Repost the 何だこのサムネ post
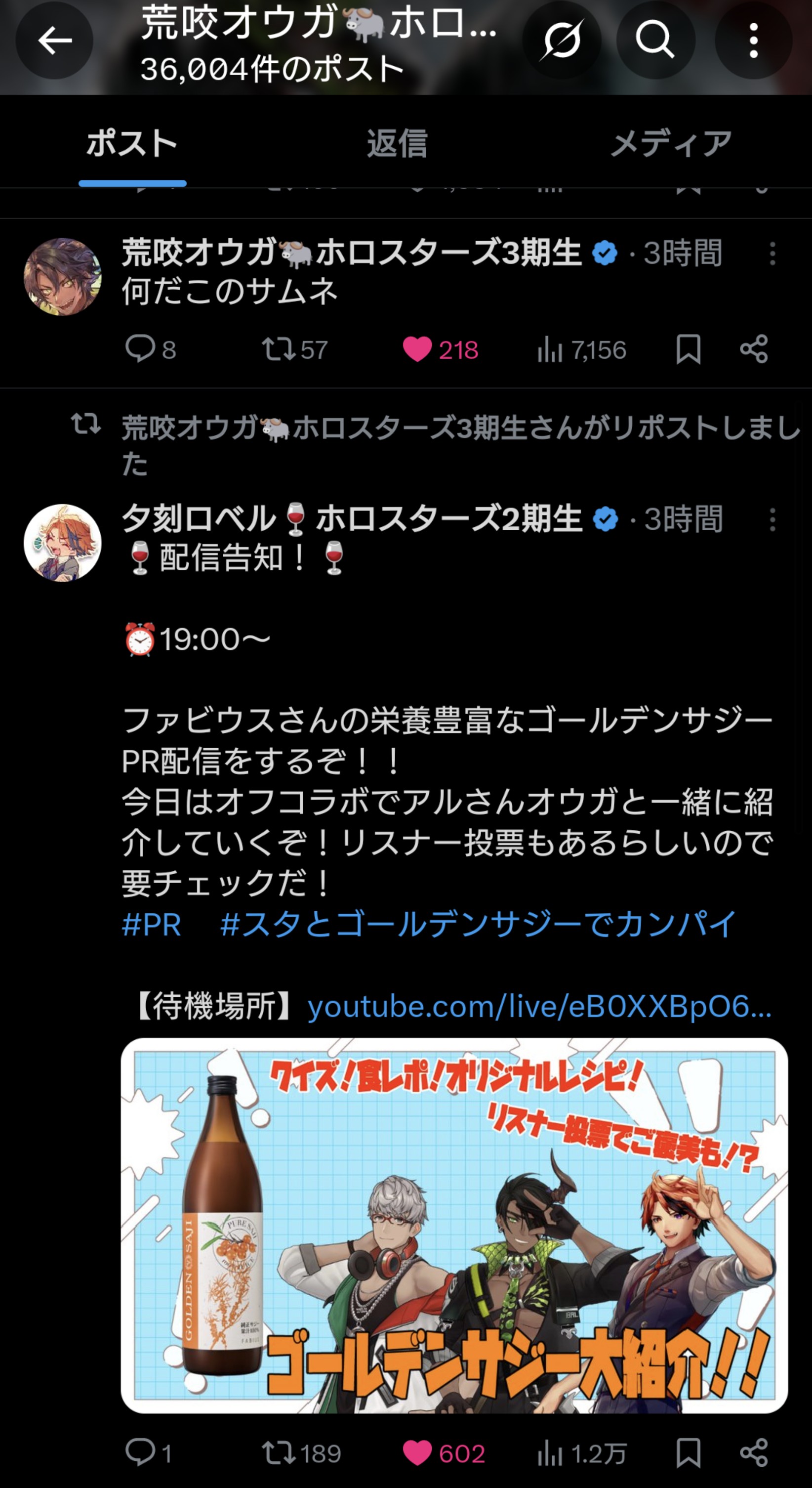Viewport: 812px width, 1488px height. pos(280,349)
